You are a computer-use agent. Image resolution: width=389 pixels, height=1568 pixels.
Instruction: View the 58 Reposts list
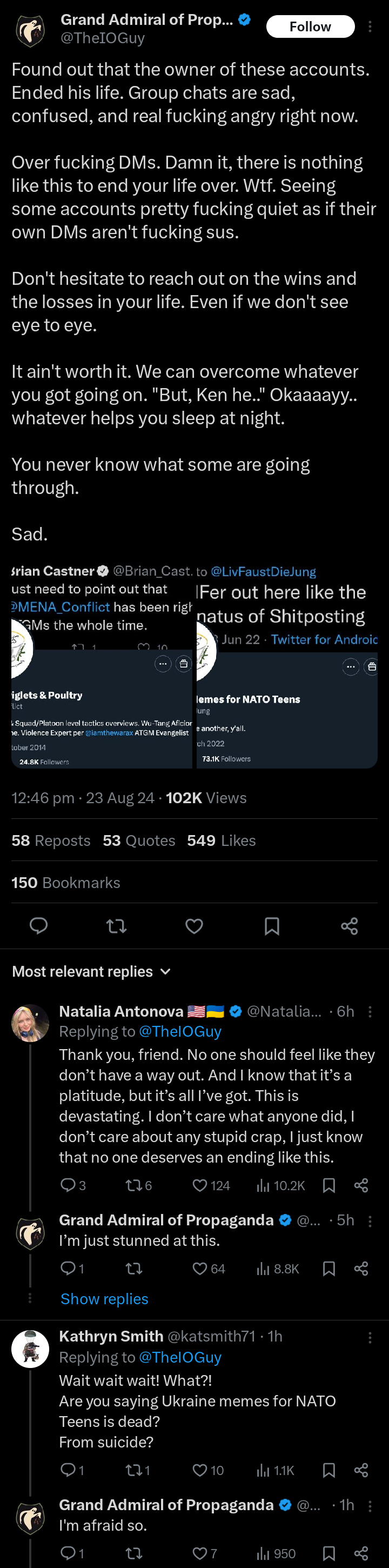51,840
